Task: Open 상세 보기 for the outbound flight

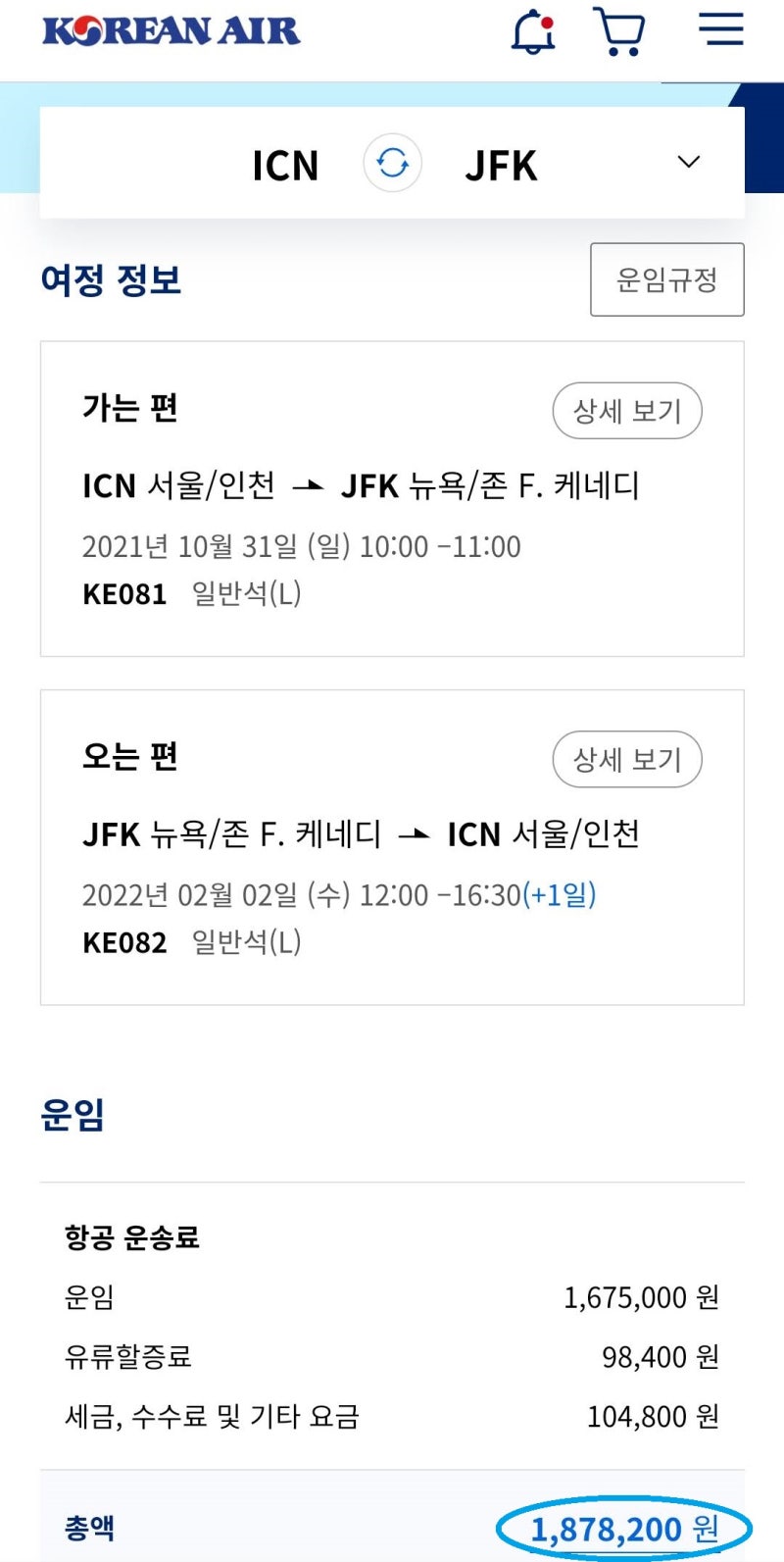Action: [x=627, y=411]
